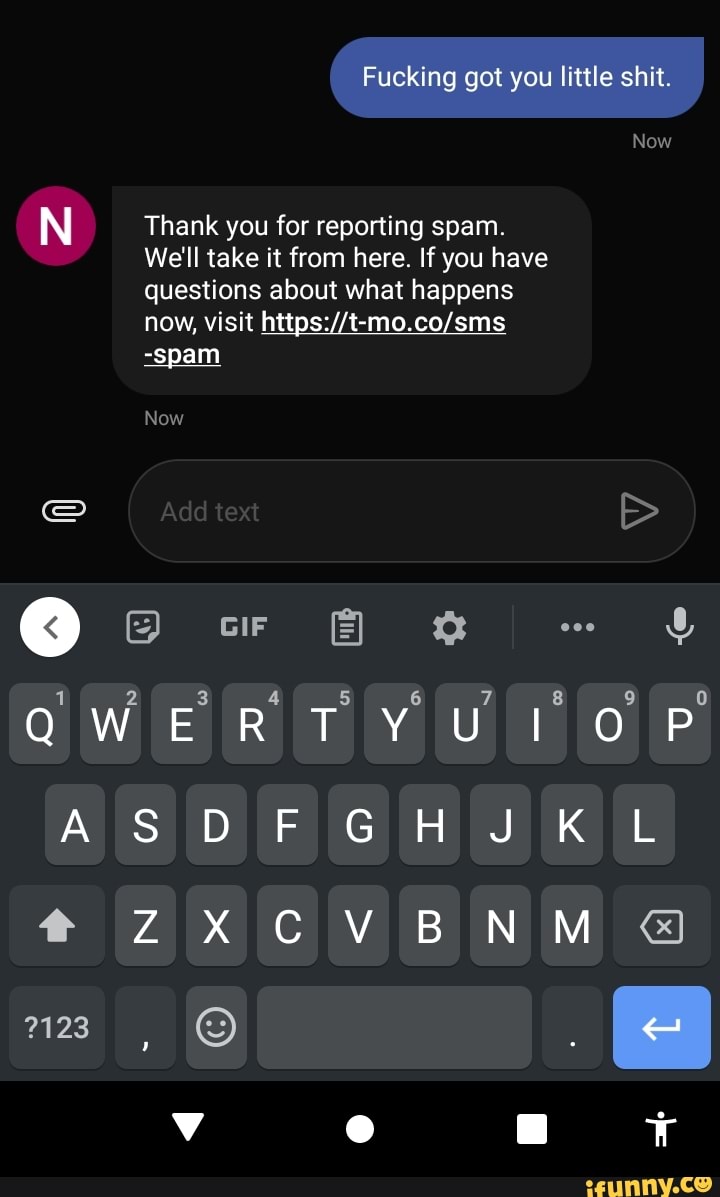Open the N contact avatar
The height and width of the screenshot is (1197, 720).
pyautogui.click(x=56, y=225)
